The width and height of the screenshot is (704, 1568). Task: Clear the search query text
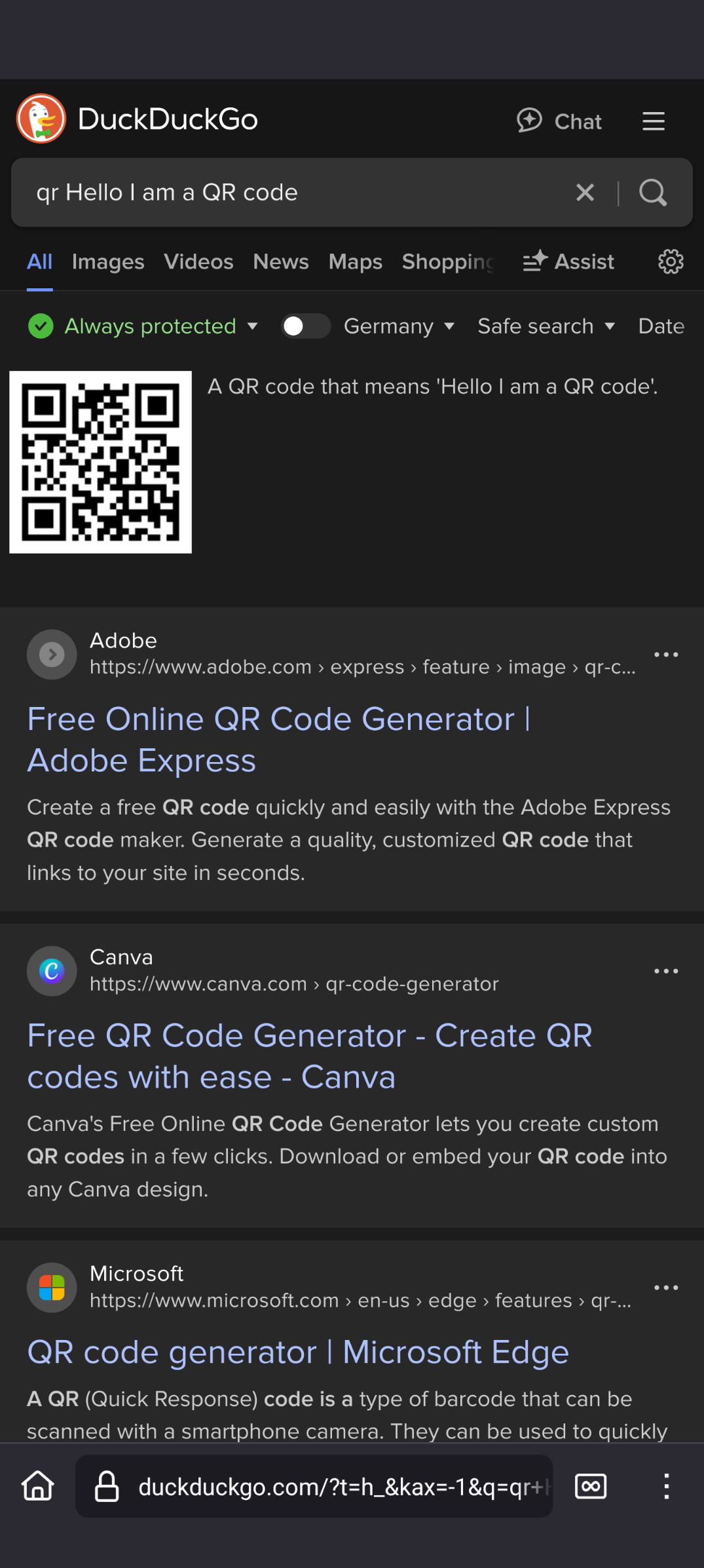tap(585, 193)
